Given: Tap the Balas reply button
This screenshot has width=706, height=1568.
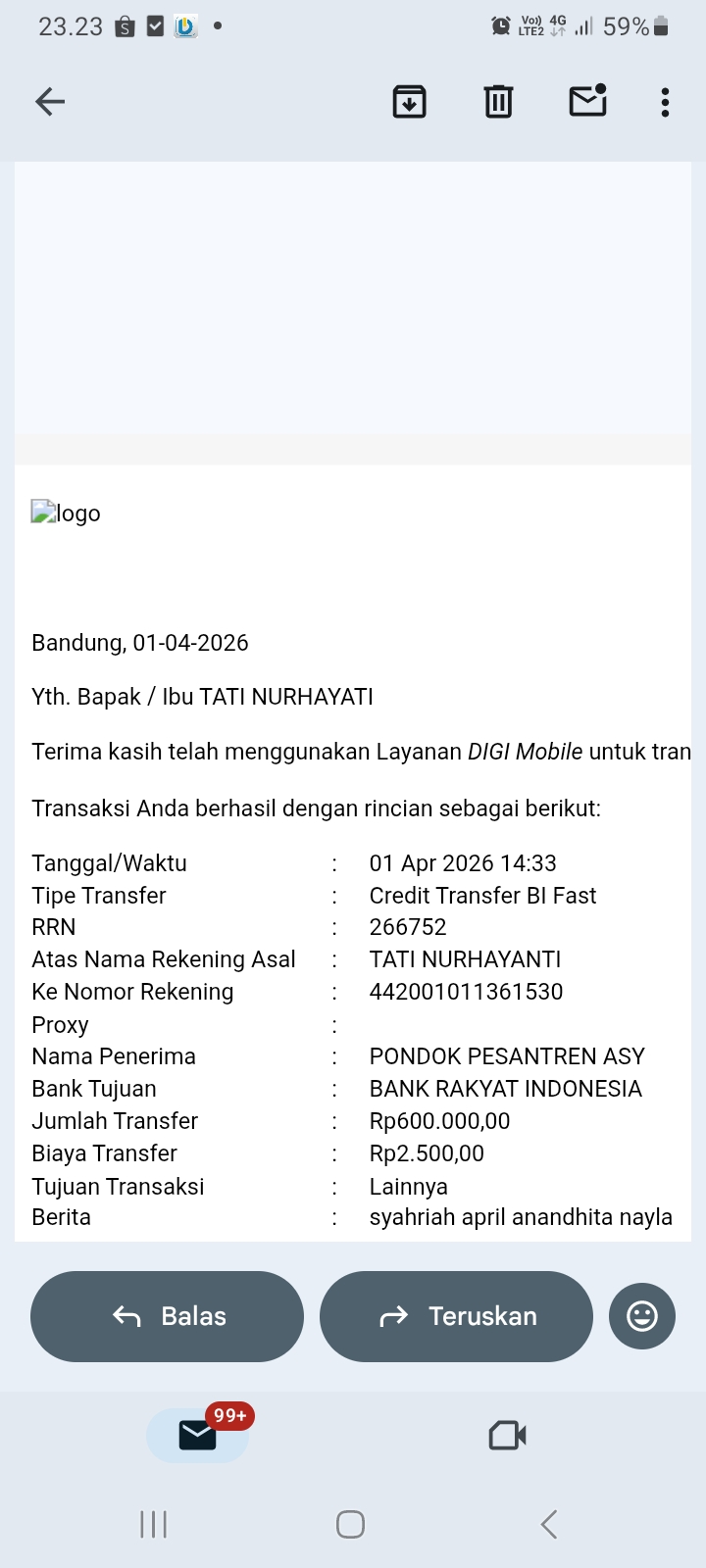Looking at the screenshot, I should tap(168, 1316).
